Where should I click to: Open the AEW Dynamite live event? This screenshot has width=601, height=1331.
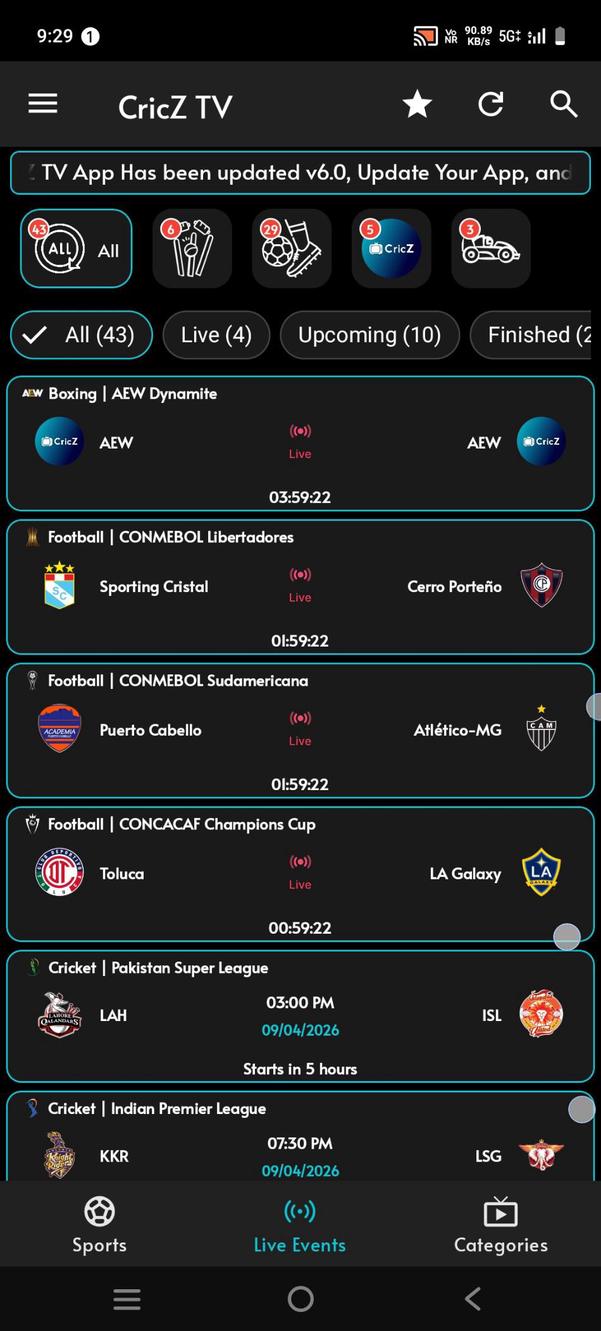click(300, 443)
